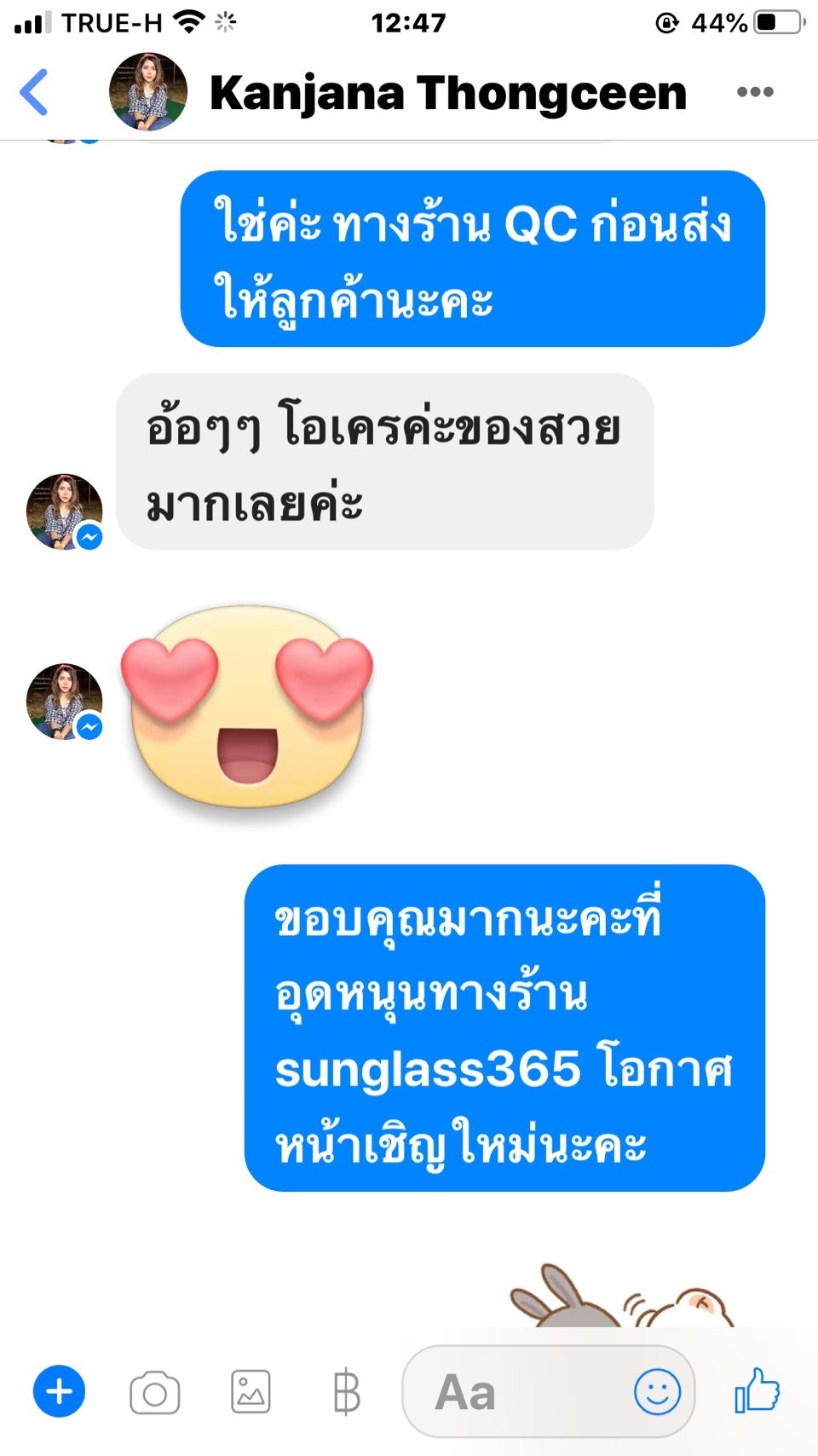The image size is (818, 1456).
Task: Focus the Aa message input field
Action: (511, 1392)
